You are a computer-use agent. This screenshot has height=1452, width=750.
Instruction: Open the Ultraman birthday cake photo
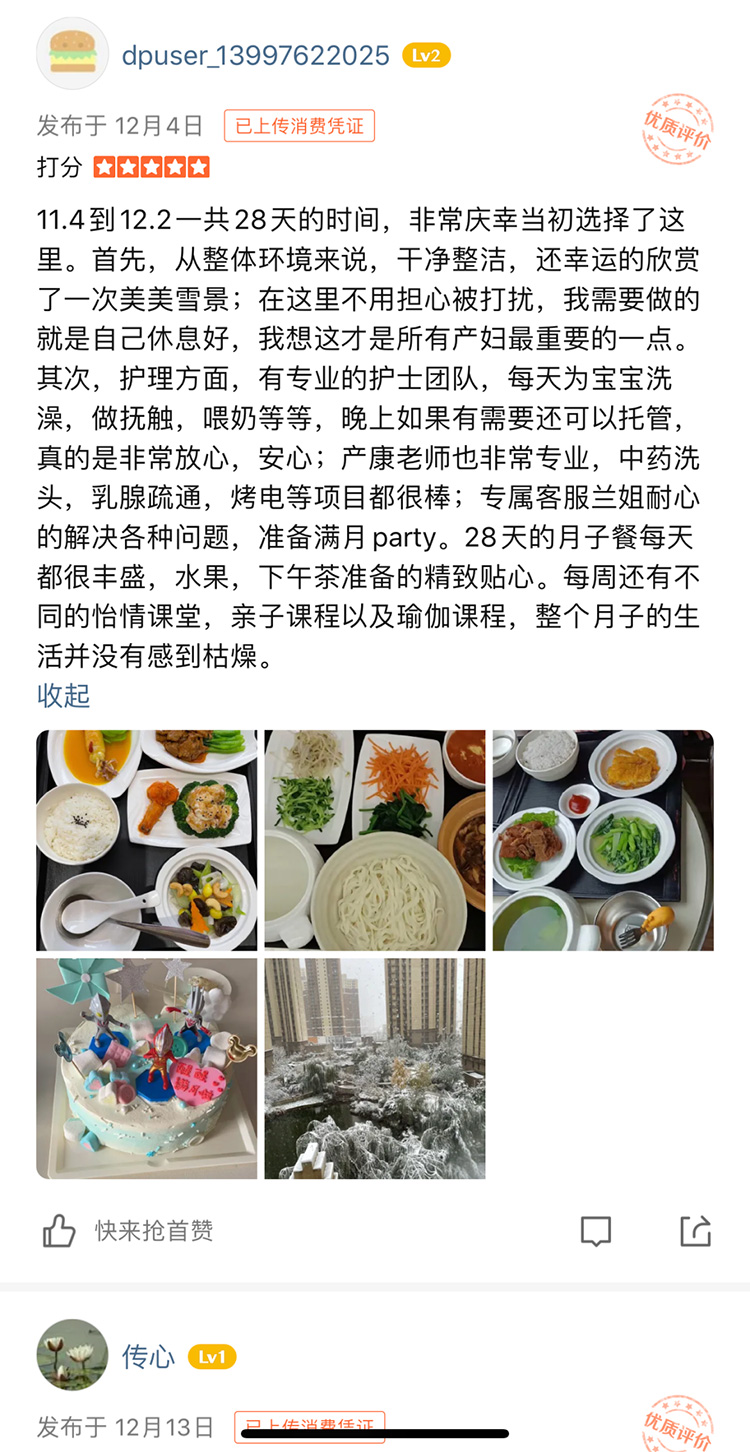pyautogui.click(x=147, y=1068)
